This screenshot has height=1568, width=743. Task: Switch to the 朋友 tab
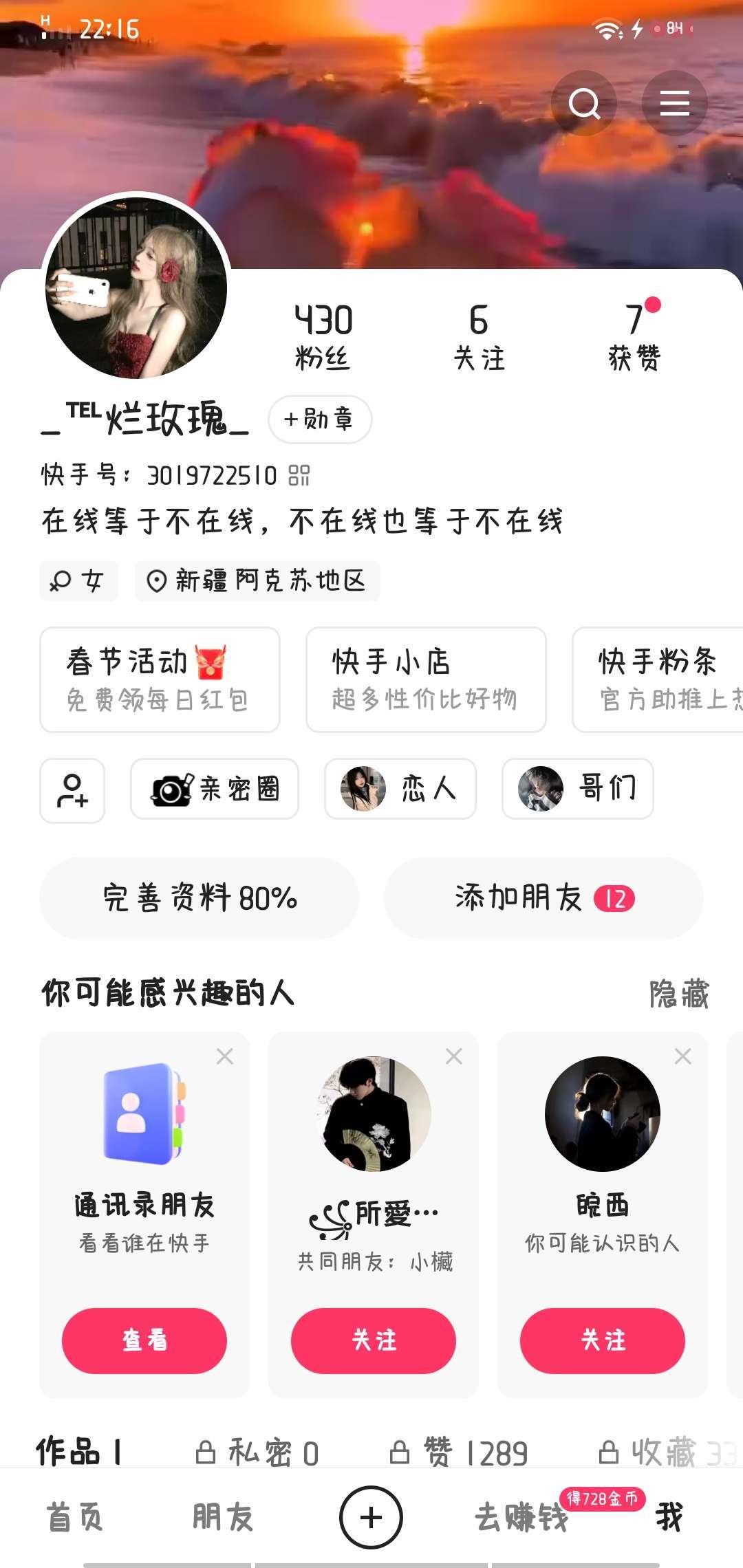click(222, 1517)
